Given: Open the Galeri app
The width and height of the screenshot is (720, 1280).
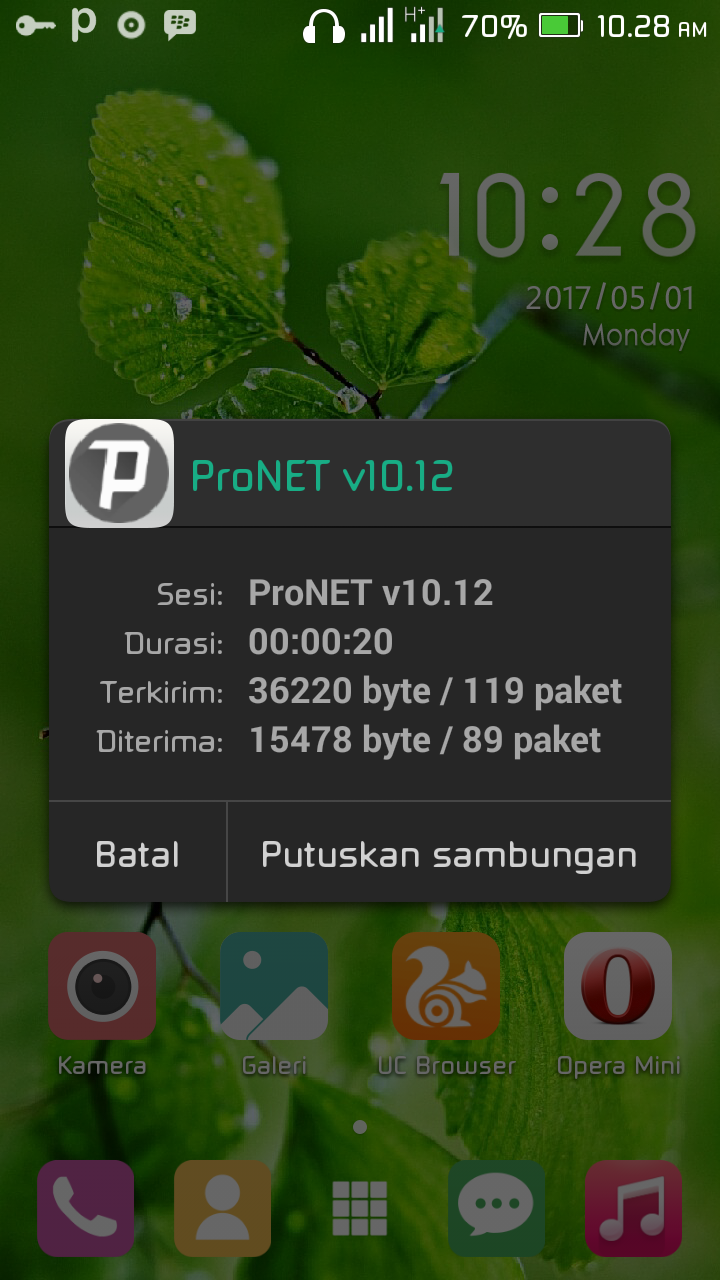Looking at the screenshot, I should coord(274,986).
